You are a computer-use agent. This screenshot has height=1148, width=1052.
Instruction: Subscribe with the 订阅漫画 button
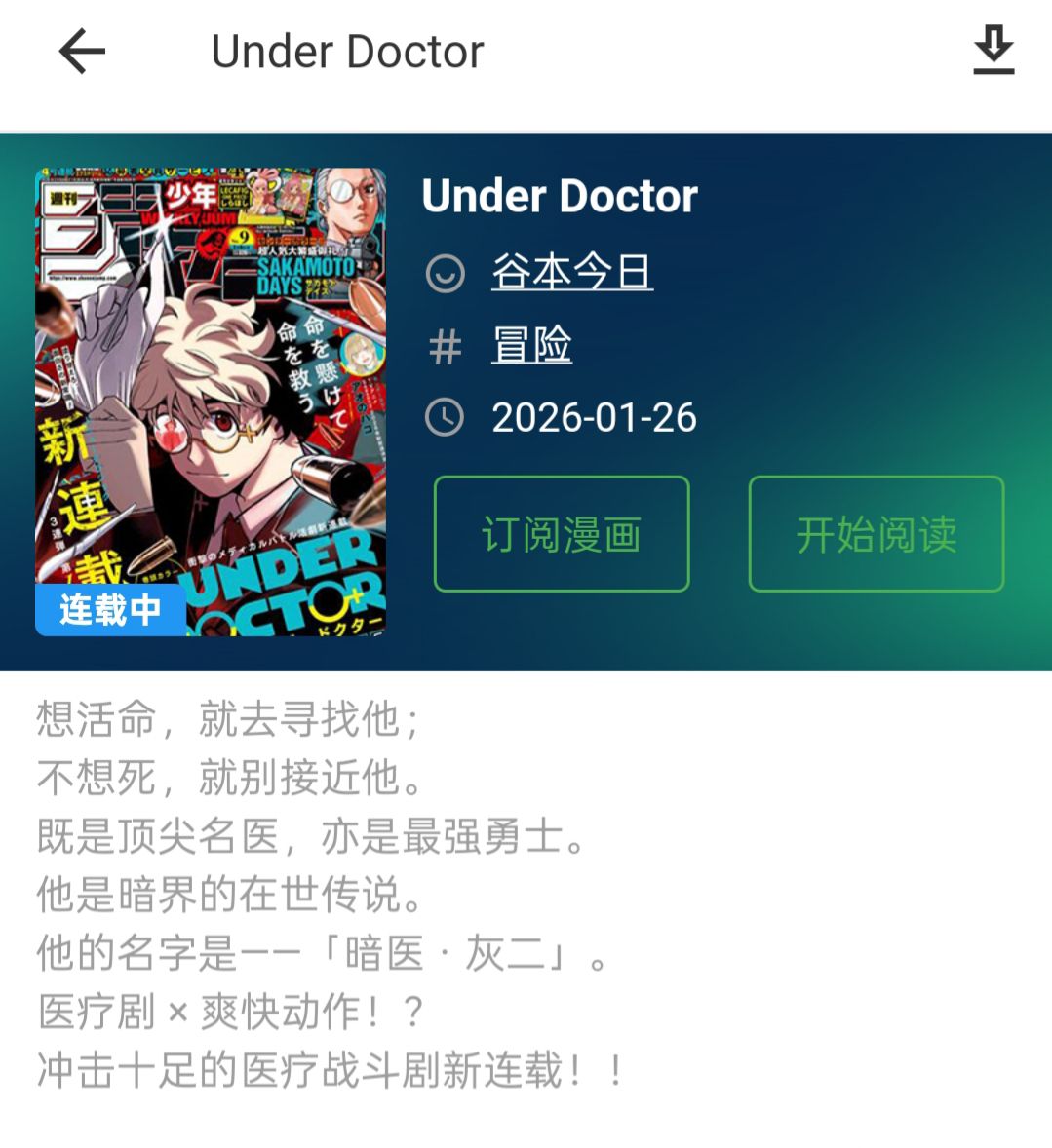pyautogui.click(x=562, y=534)
